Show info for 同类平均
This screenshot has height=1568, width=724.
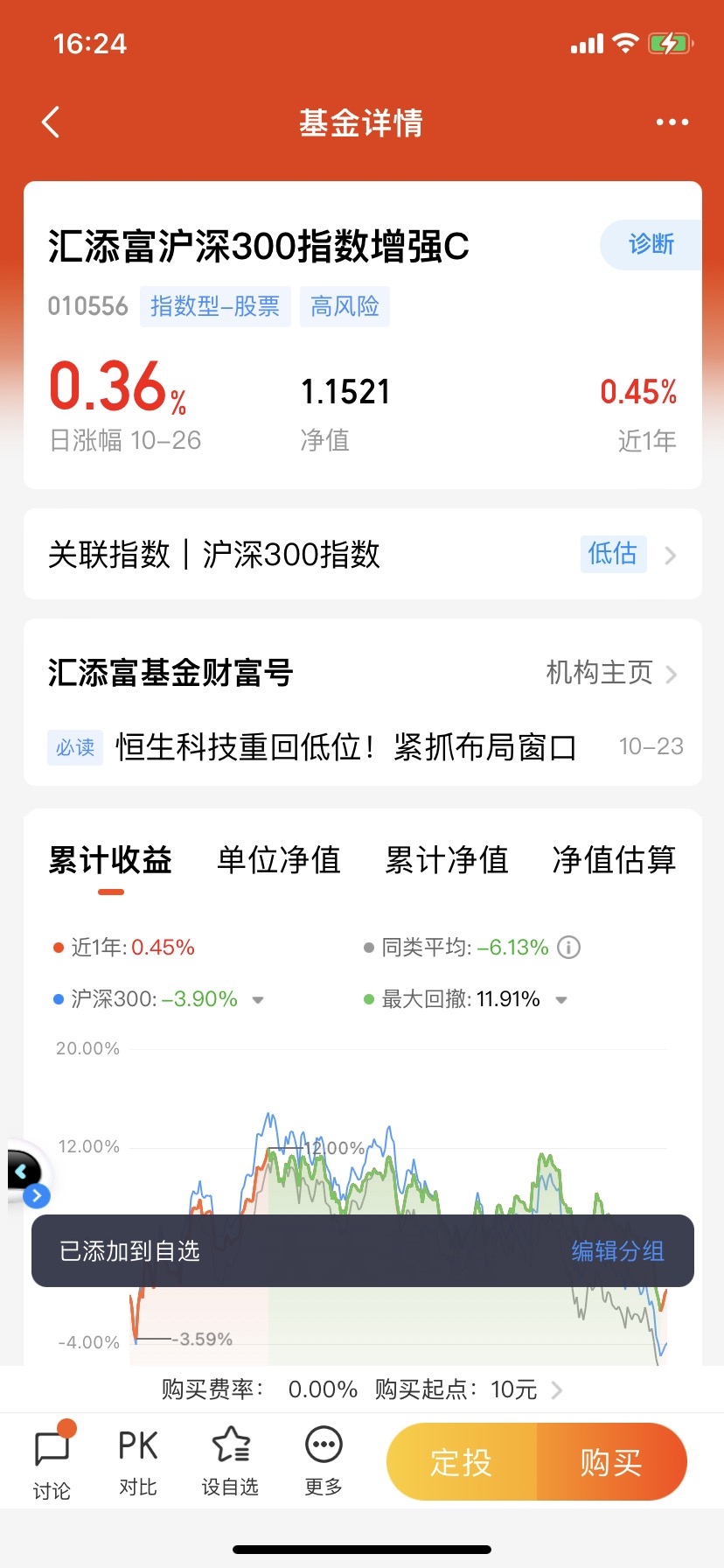(x=568, y=948)
